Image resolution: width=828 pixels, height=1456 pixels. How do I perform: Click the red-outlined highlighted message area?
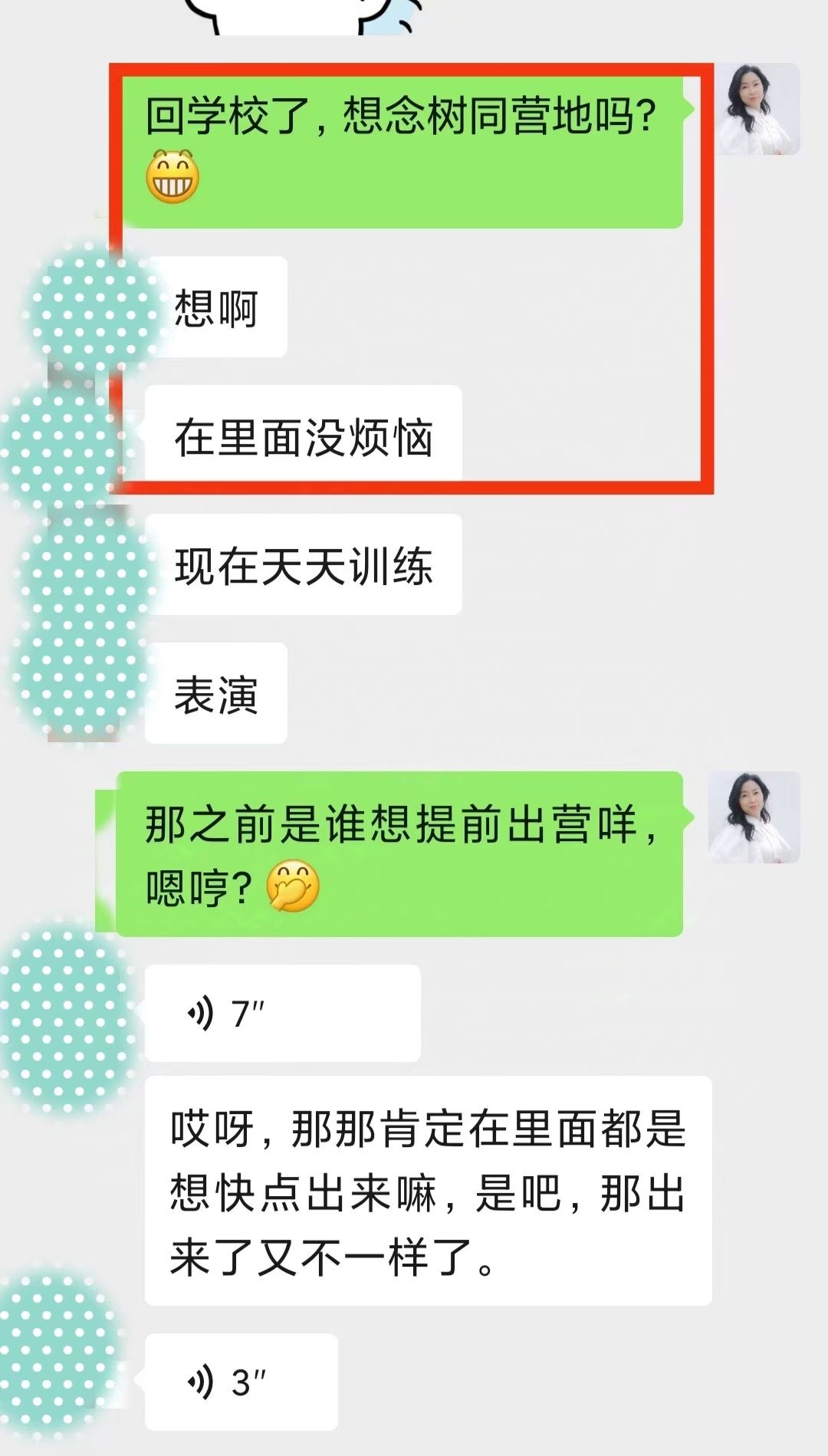[x=414, y=276]
